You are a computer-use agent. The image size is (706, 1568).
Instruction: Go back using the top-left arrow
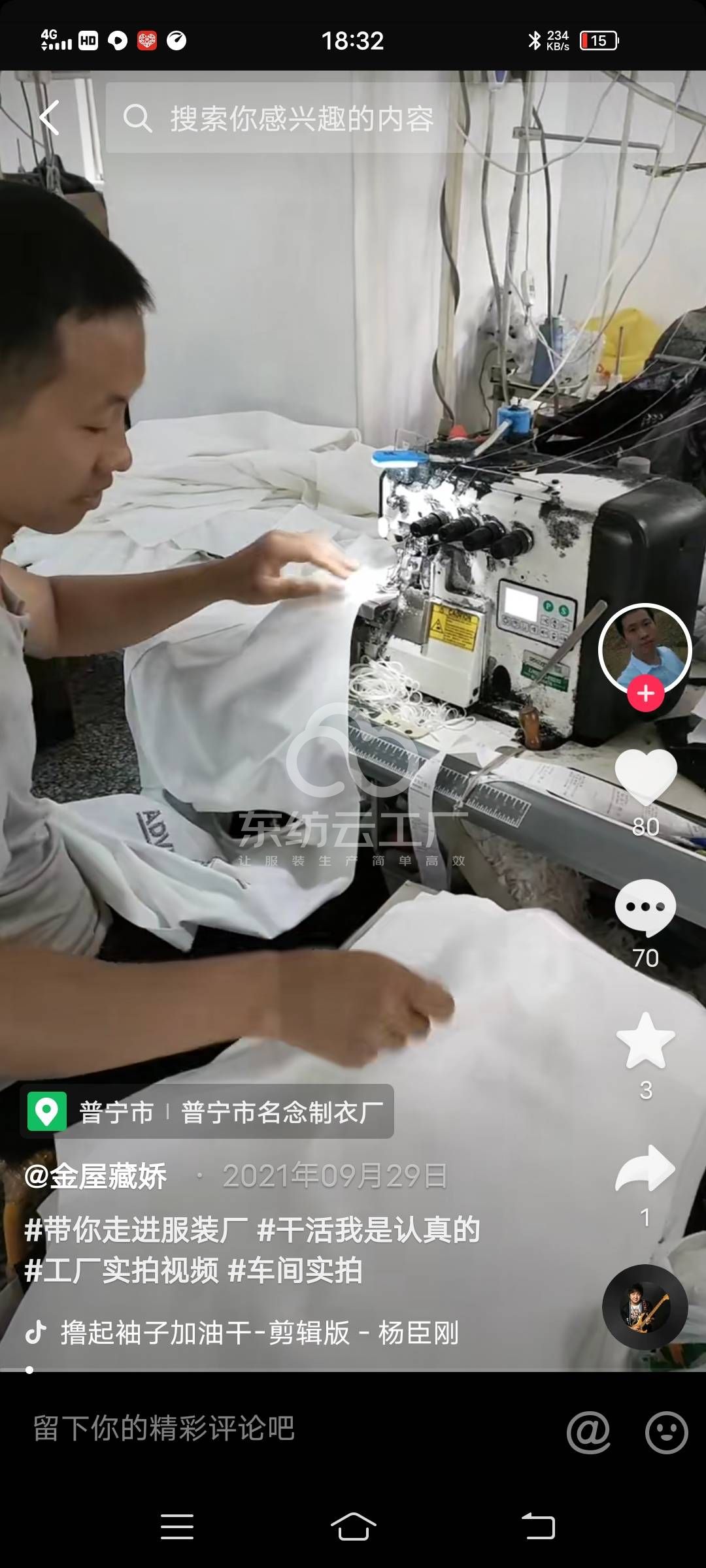tap(50, 118)
